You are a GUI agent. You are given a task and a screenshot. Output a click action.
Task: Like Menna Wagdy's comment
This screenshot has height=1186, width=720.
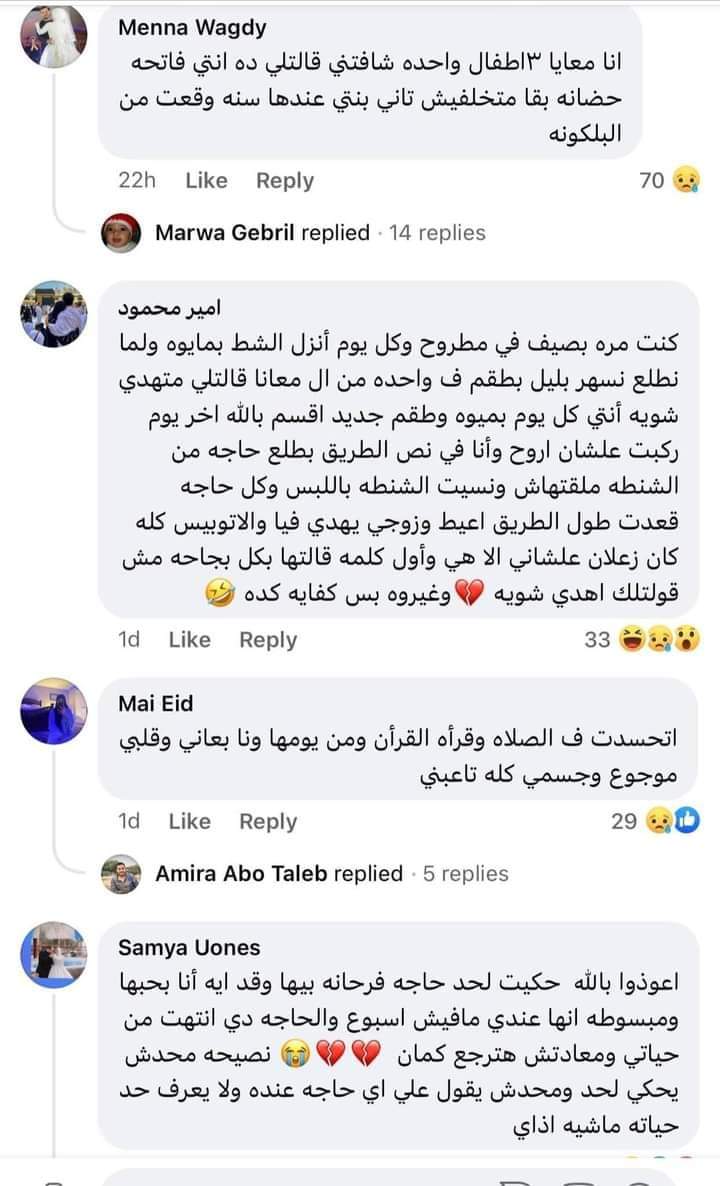tap(206, 181)
